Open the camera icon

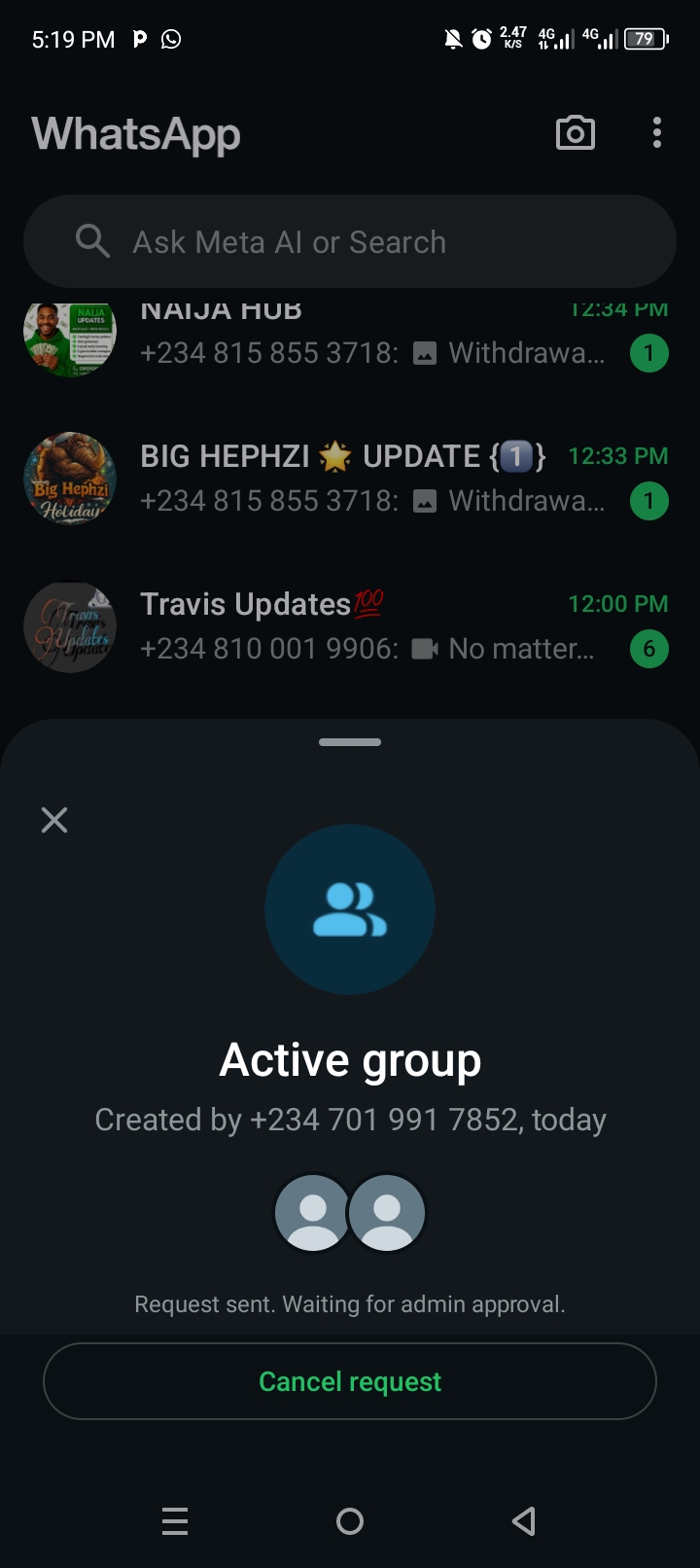coord(575,133)
